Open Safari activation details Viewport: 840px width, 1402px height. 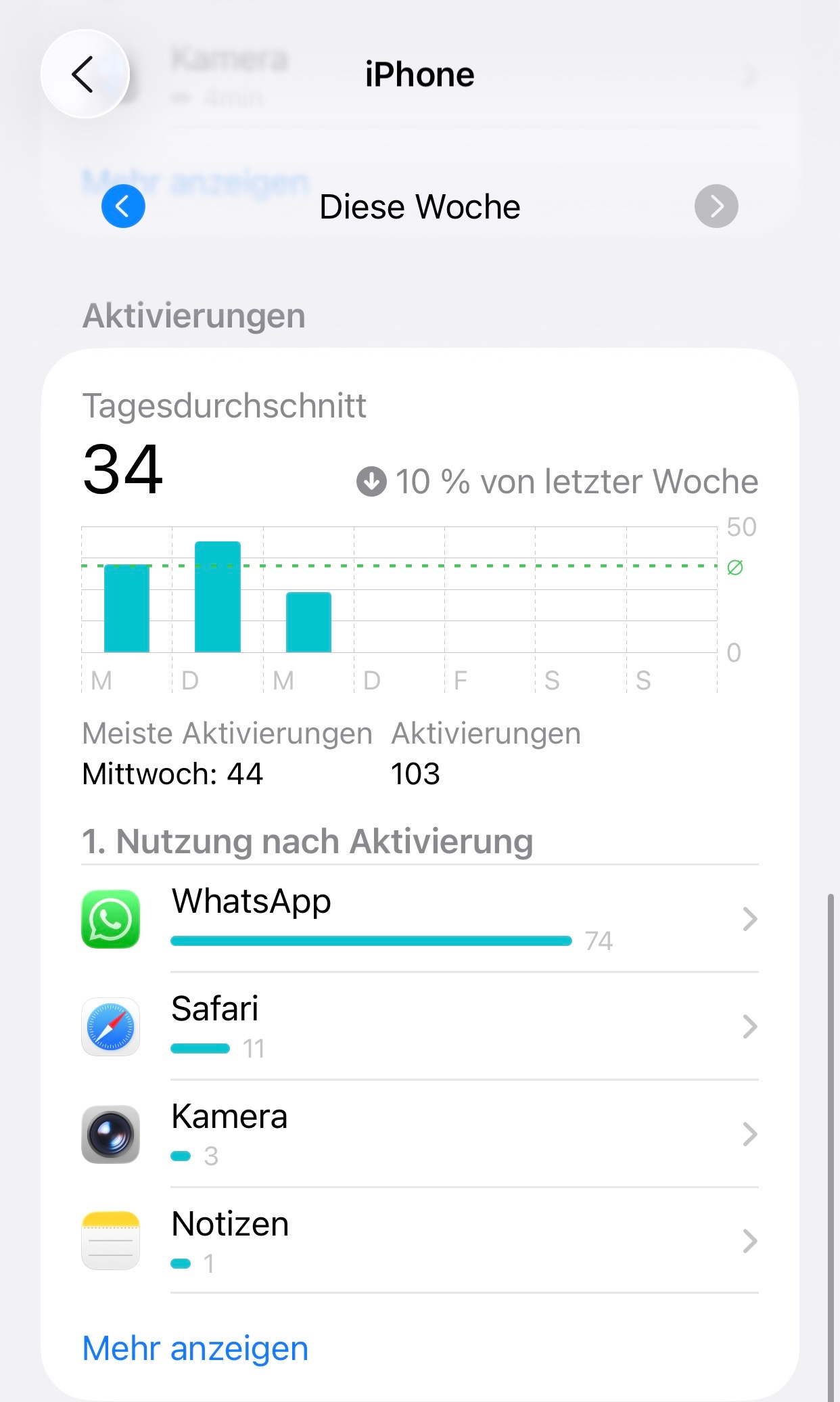(419, 1026)
